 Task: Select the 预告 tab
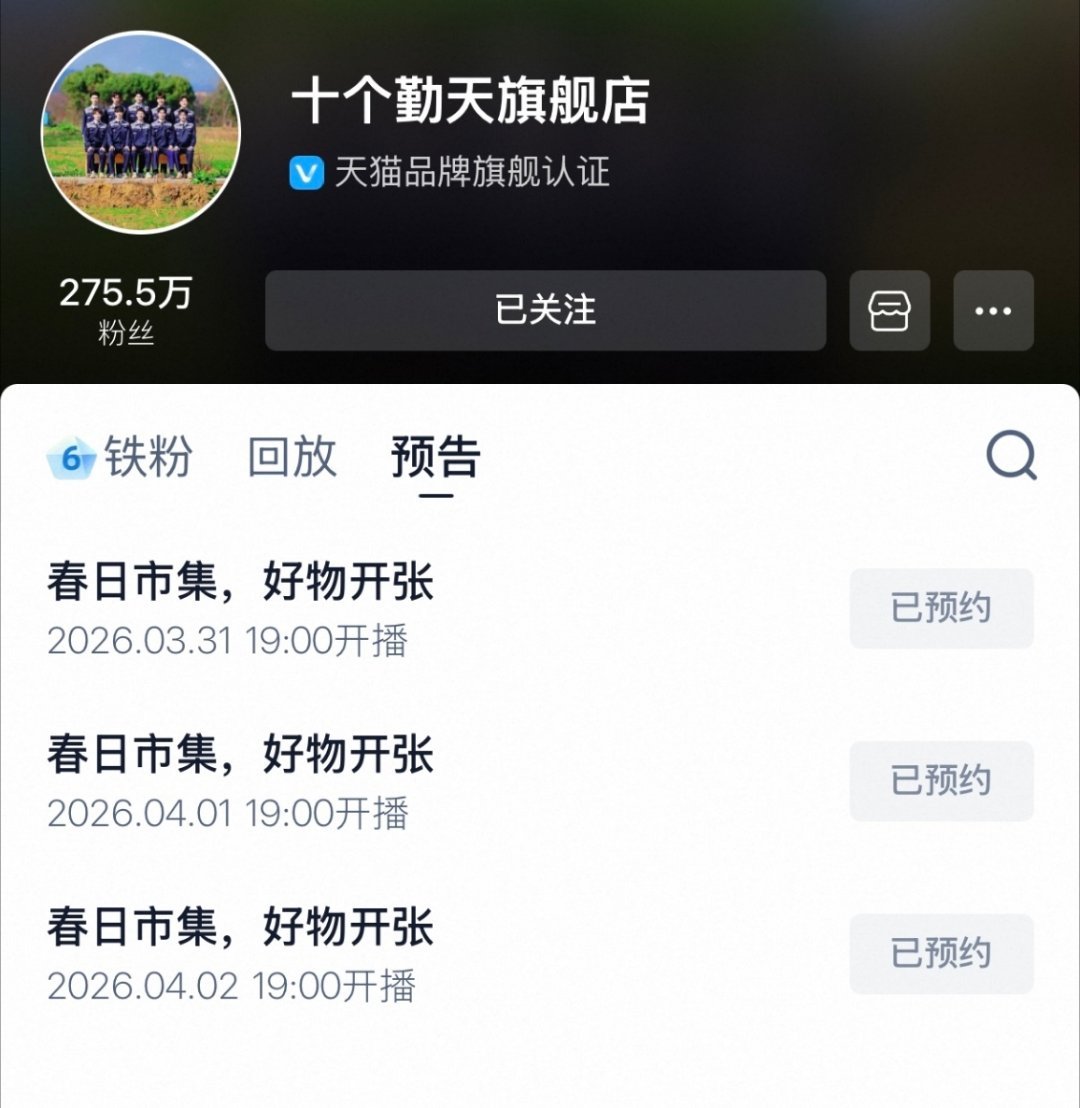pyautogui.click(x=431, y=458)
